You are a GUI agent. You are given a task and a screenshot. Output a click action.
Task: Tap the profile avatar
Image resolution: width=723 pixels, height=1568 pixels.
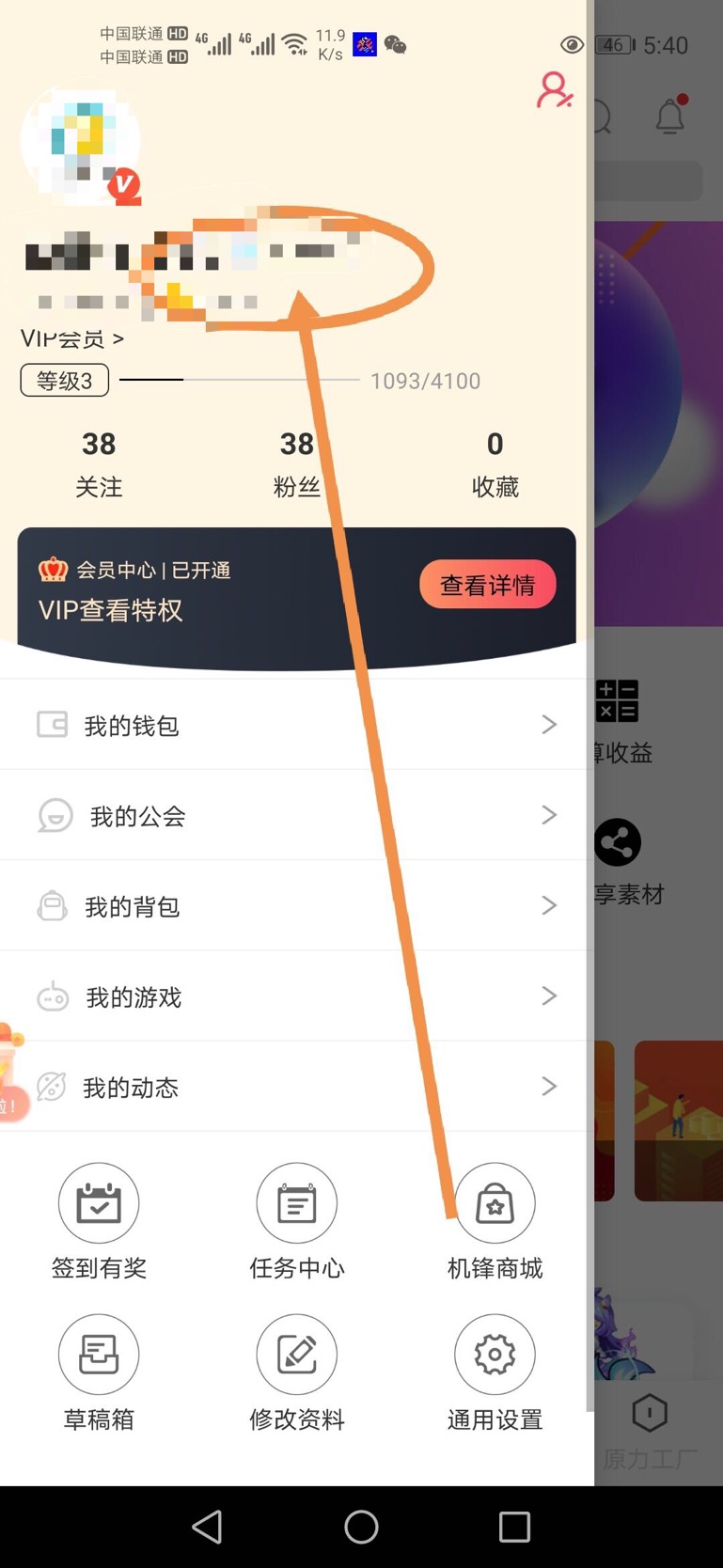81,143
